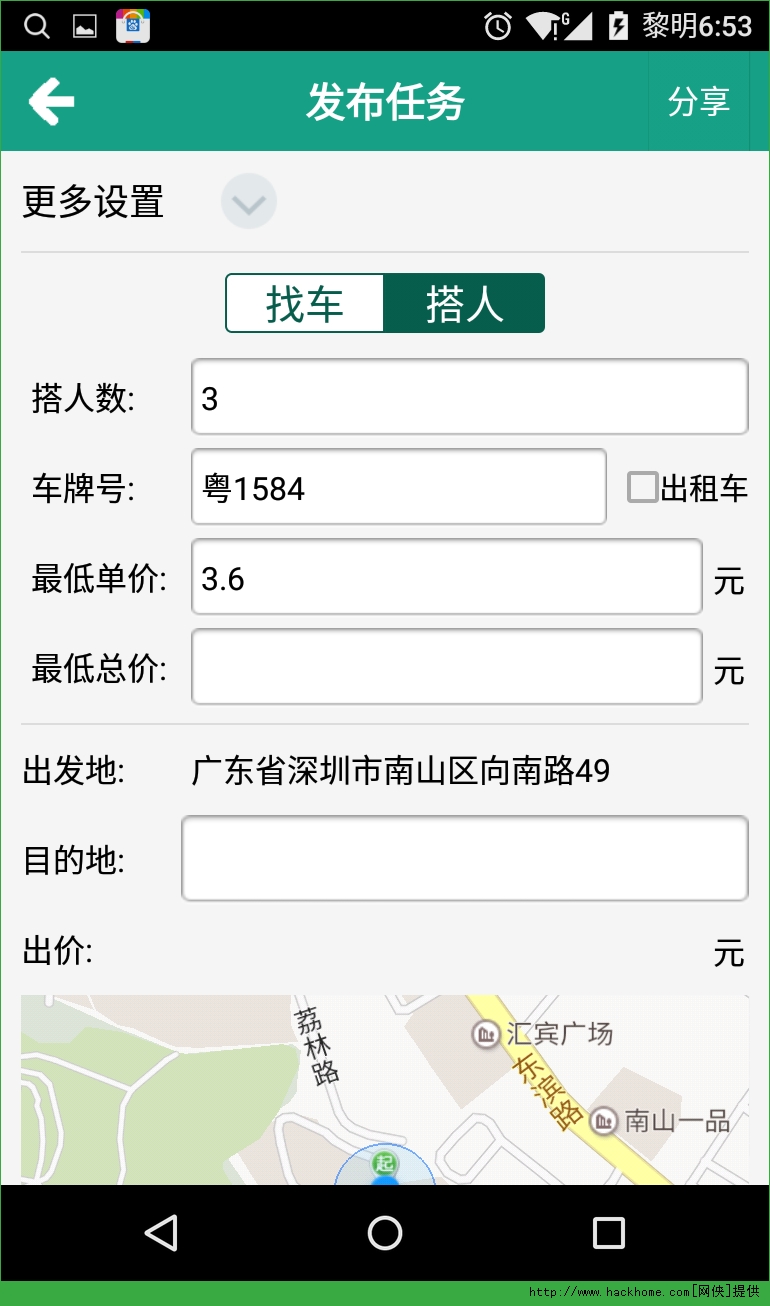The height and width of the screenshot is (1306, 770).
Task: Tap the 分享 share button
Action: pos(698,101)
